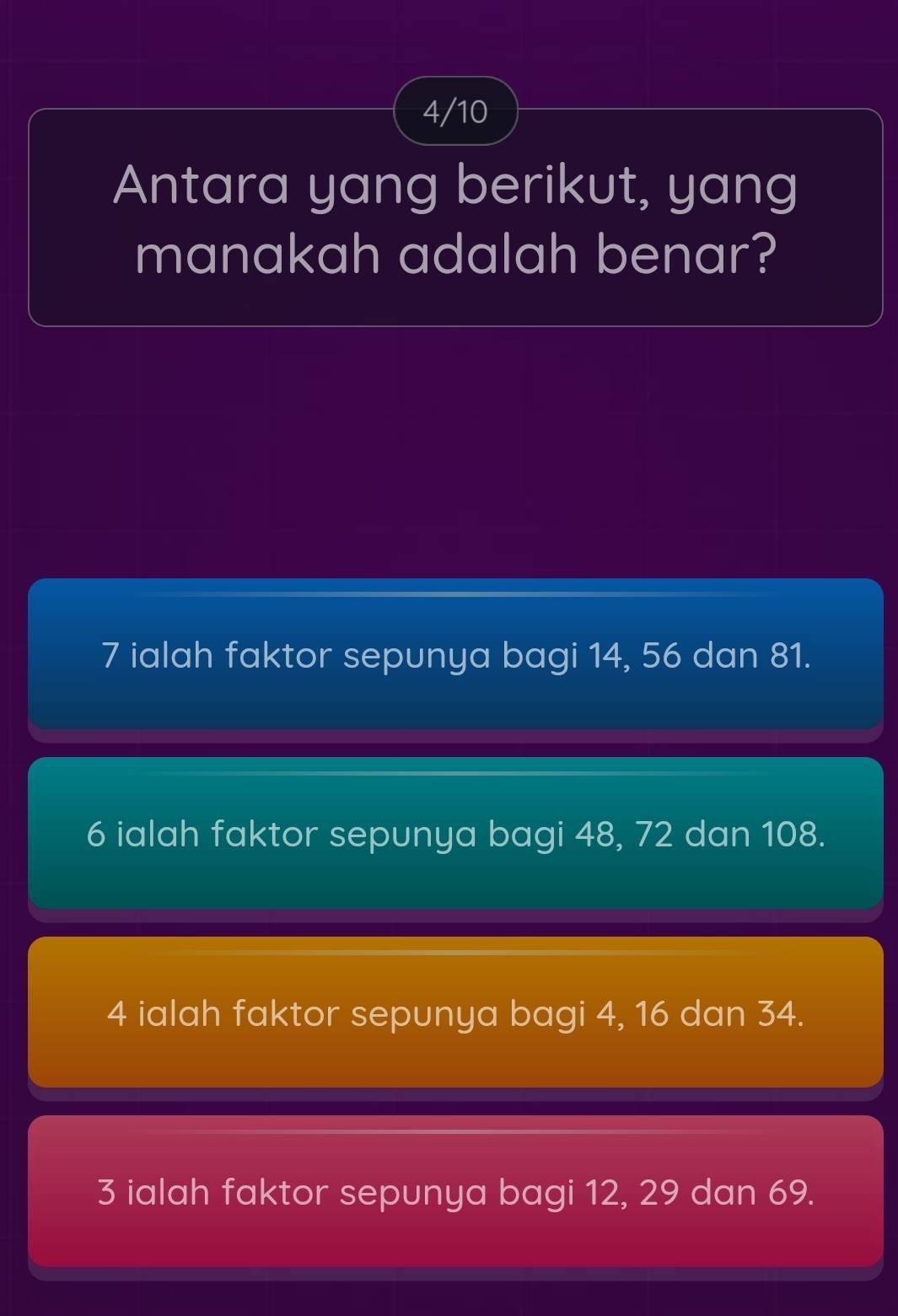Choose '6 ialah faktor sepunya bagi 48, 72 dan 108'
This screenshot has width=898, height=1316.
(455, 833)
